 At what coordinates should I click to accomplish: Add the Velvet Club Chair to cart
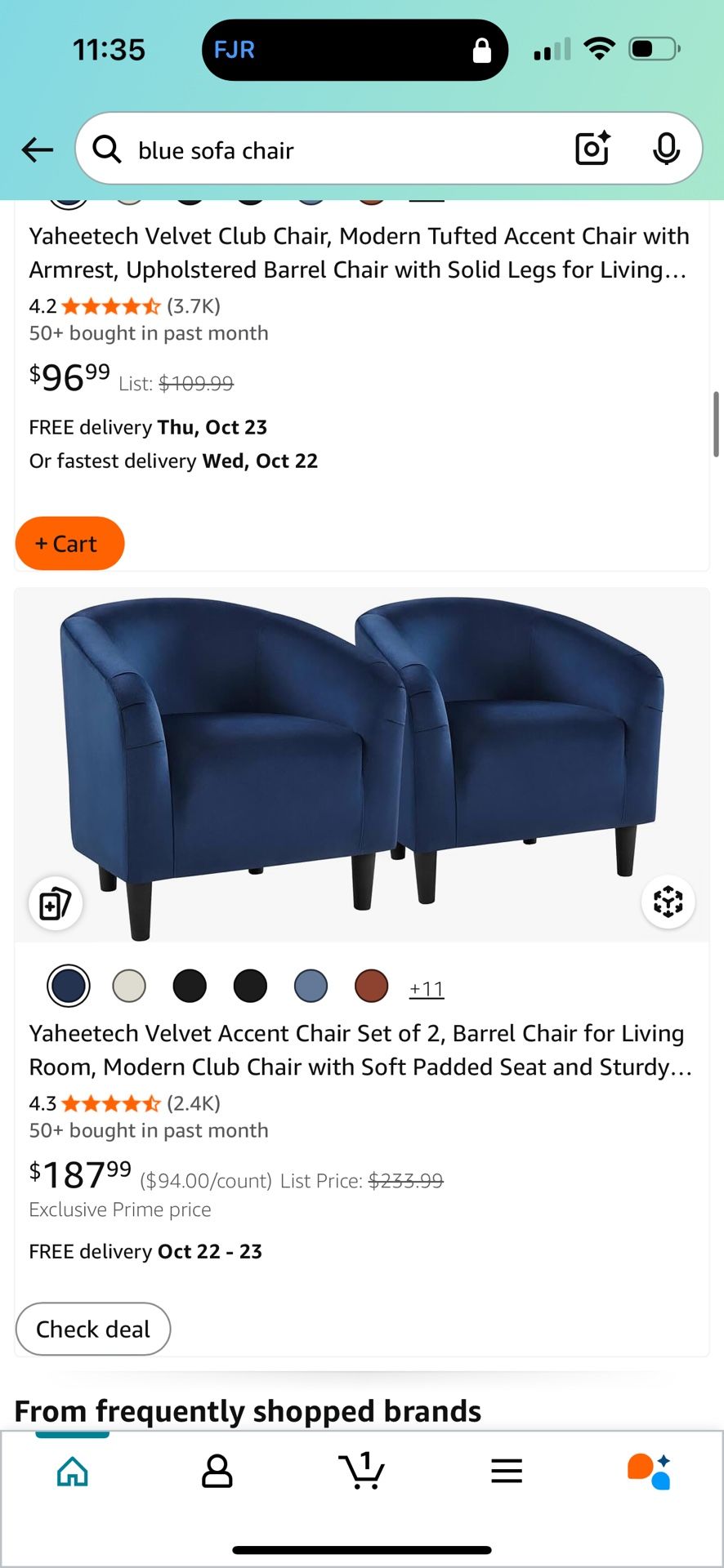tap(69, 543)
